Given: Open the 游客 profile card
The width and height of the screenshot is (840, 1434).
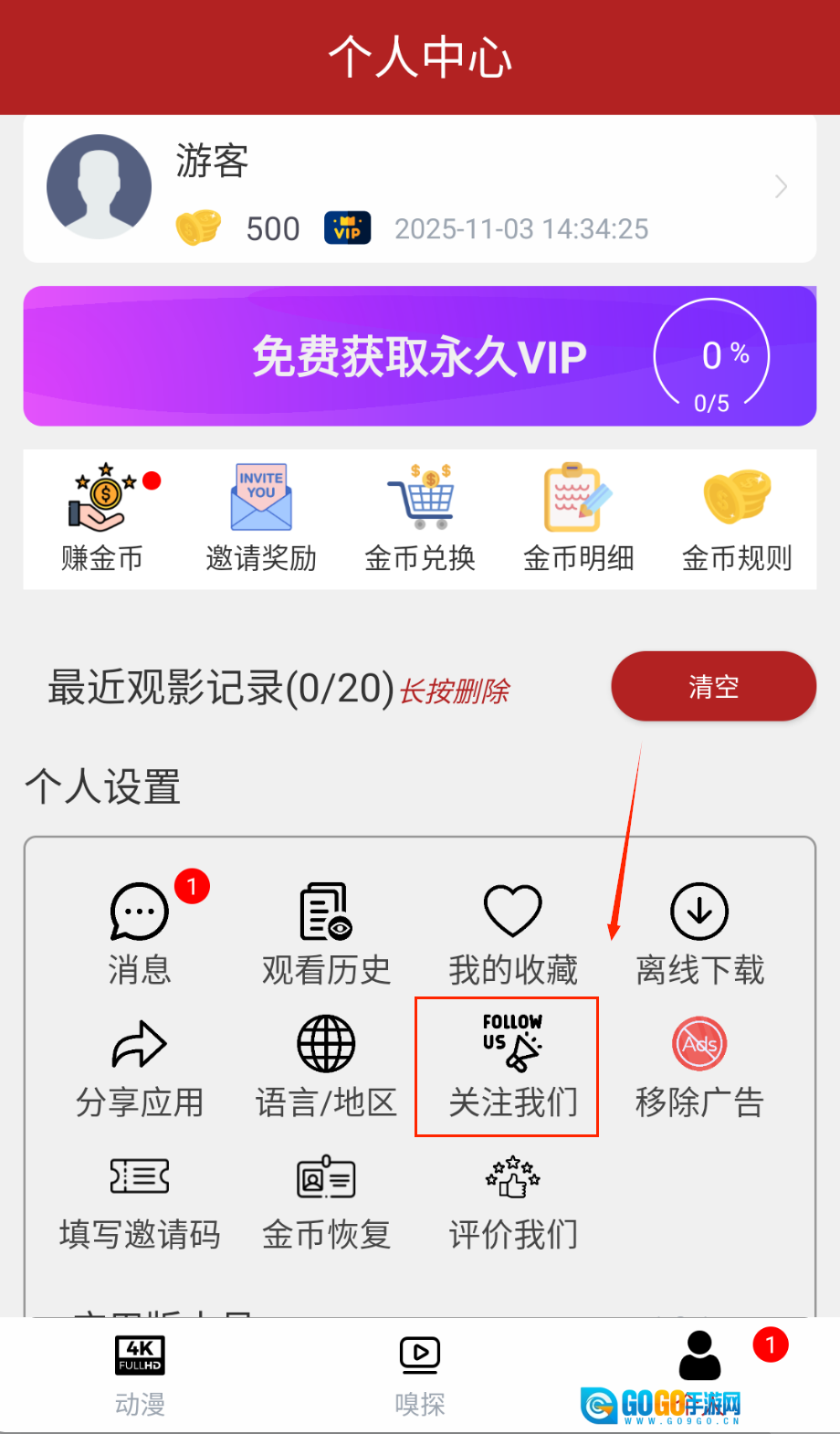Looking at the screenshot, I should (x=419, y=188).
